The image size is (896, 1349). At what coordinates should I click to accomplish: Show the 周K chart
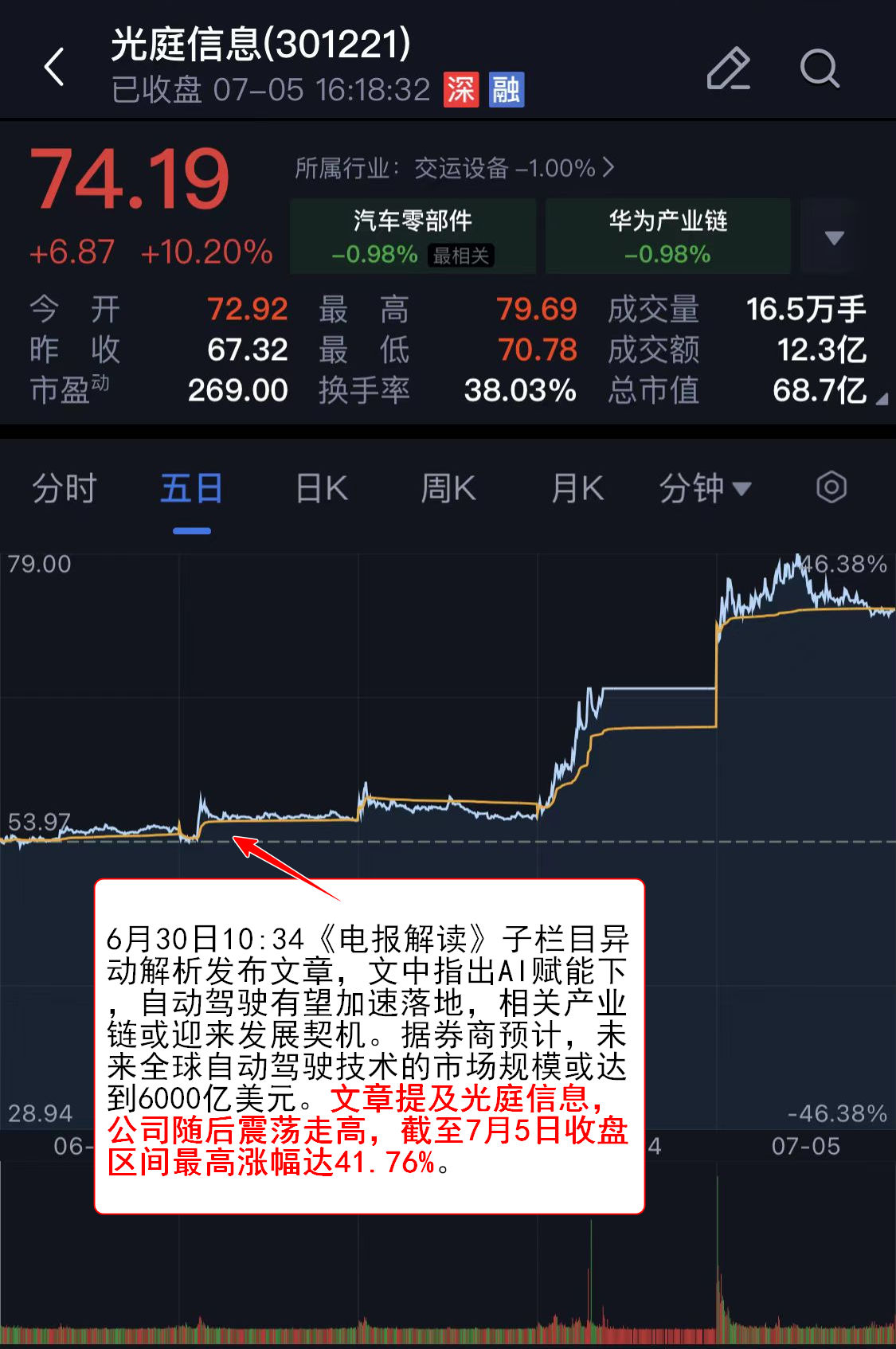(x=448, y=488)
